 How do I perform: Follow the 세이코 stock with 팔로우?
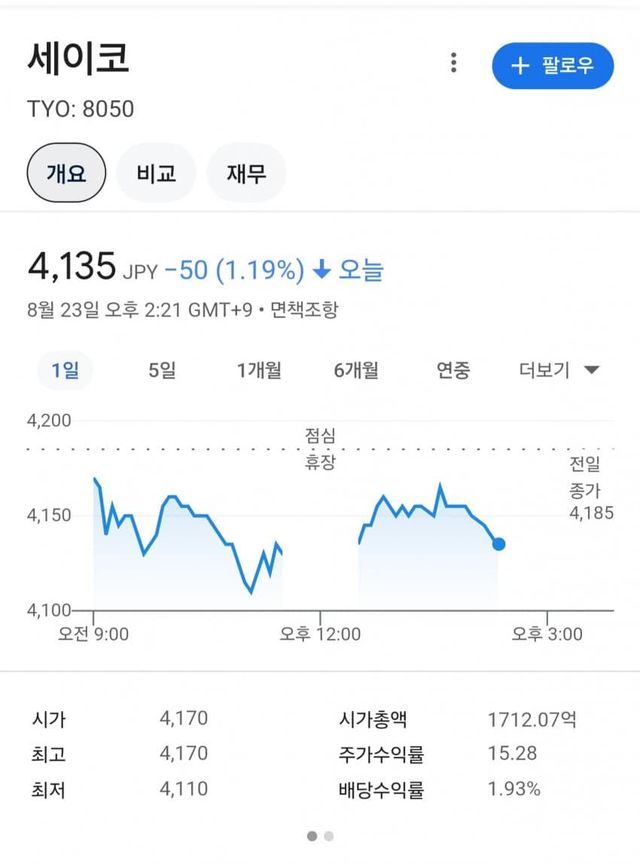tap(552, 65)
